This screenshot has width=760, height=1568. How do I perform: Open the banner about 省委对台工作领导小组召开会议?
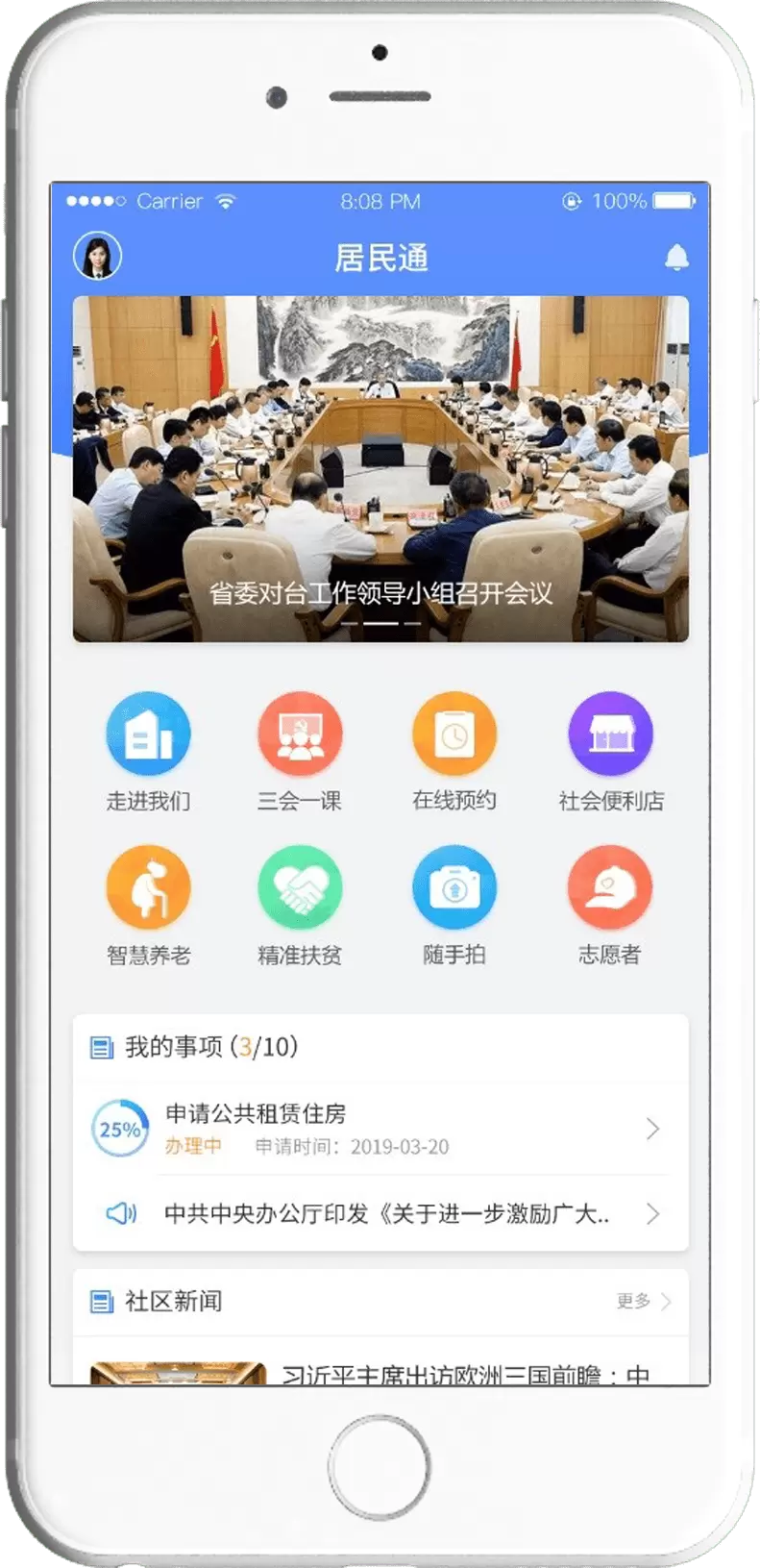point(380,468)
